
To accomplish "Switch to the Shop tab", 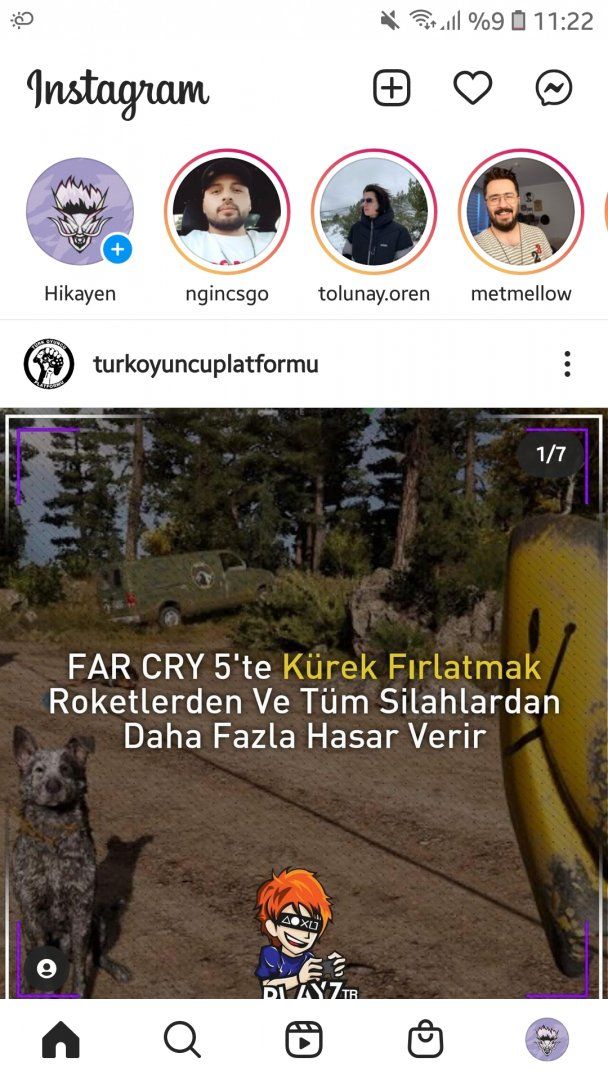I will [x=426, y=1040].
